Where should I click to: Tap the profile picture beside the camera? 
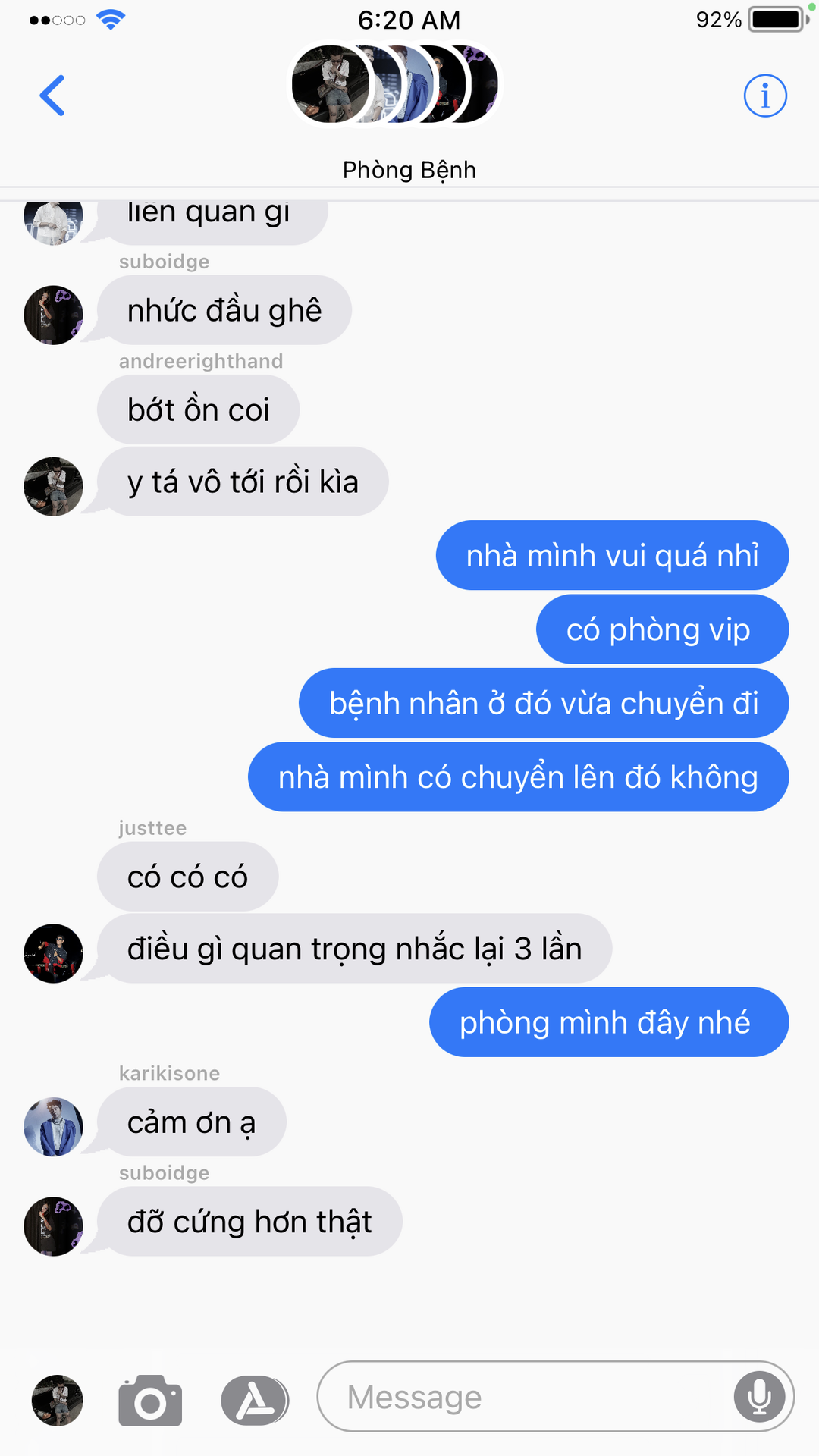57,1400
